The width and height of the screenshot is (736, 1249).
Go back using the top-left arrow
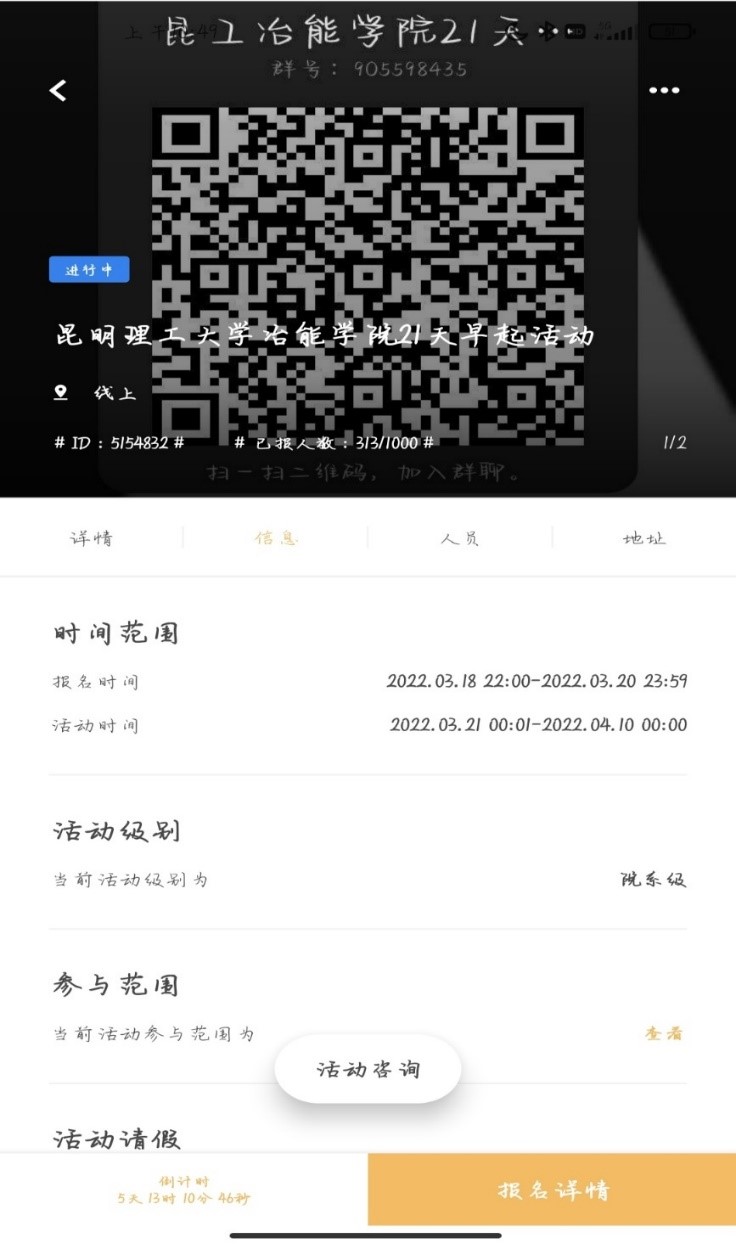click(58, 90)
